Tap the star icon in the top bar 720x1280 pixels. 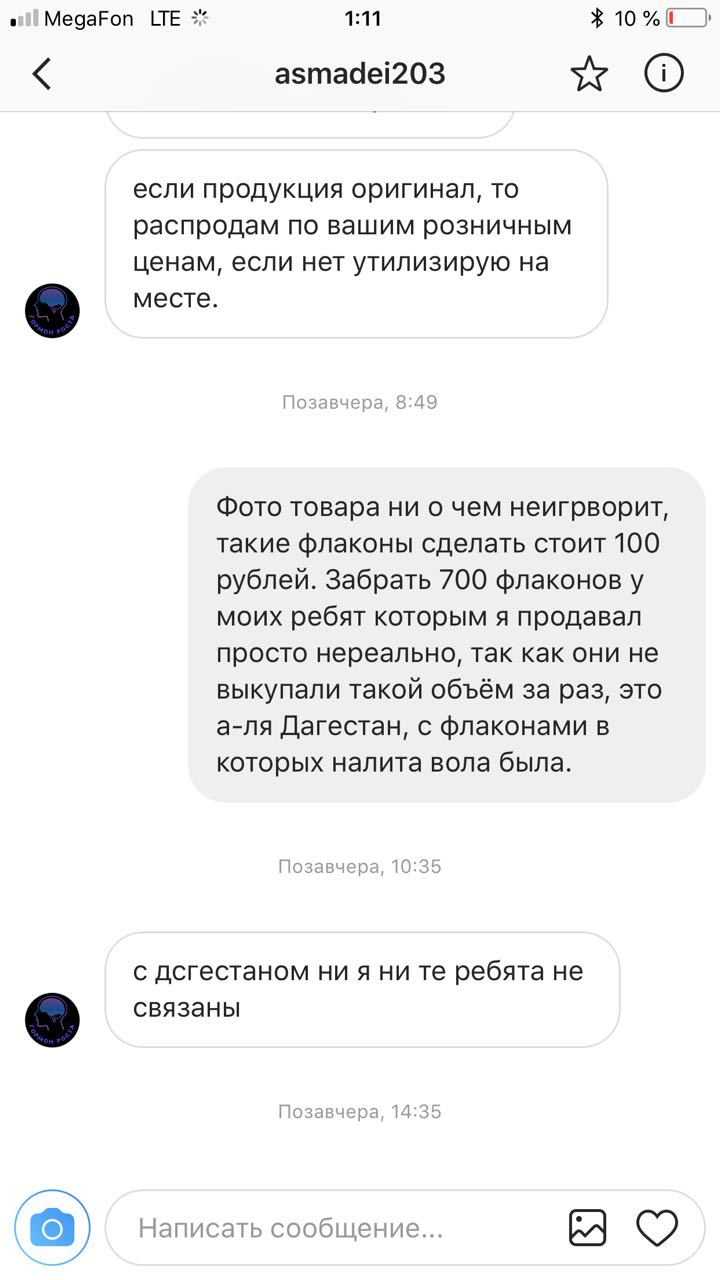click(x=588, y=74)
